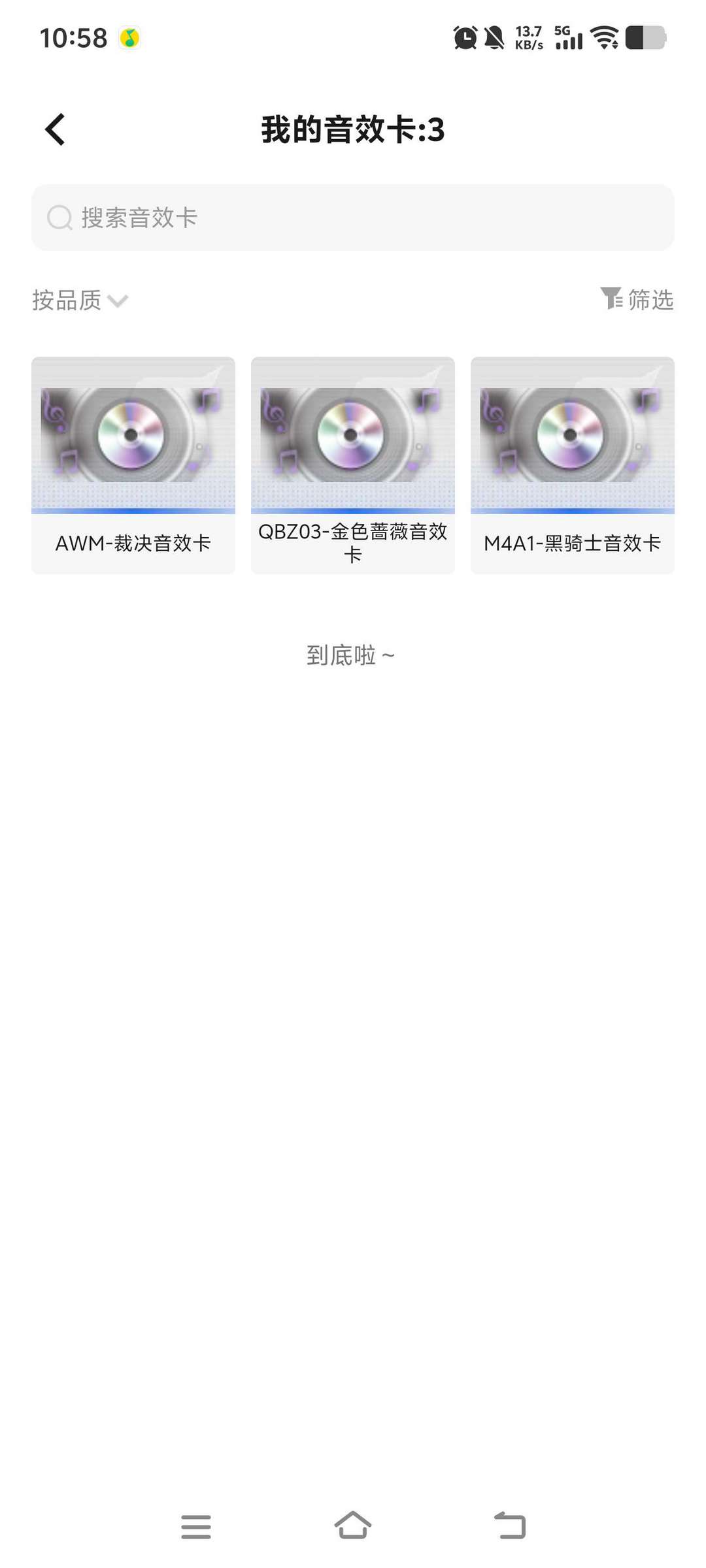Select the M4A1-黑骑士音效卡 card
This screenshot has height=1568, width=706.
[x=572, y=465]
